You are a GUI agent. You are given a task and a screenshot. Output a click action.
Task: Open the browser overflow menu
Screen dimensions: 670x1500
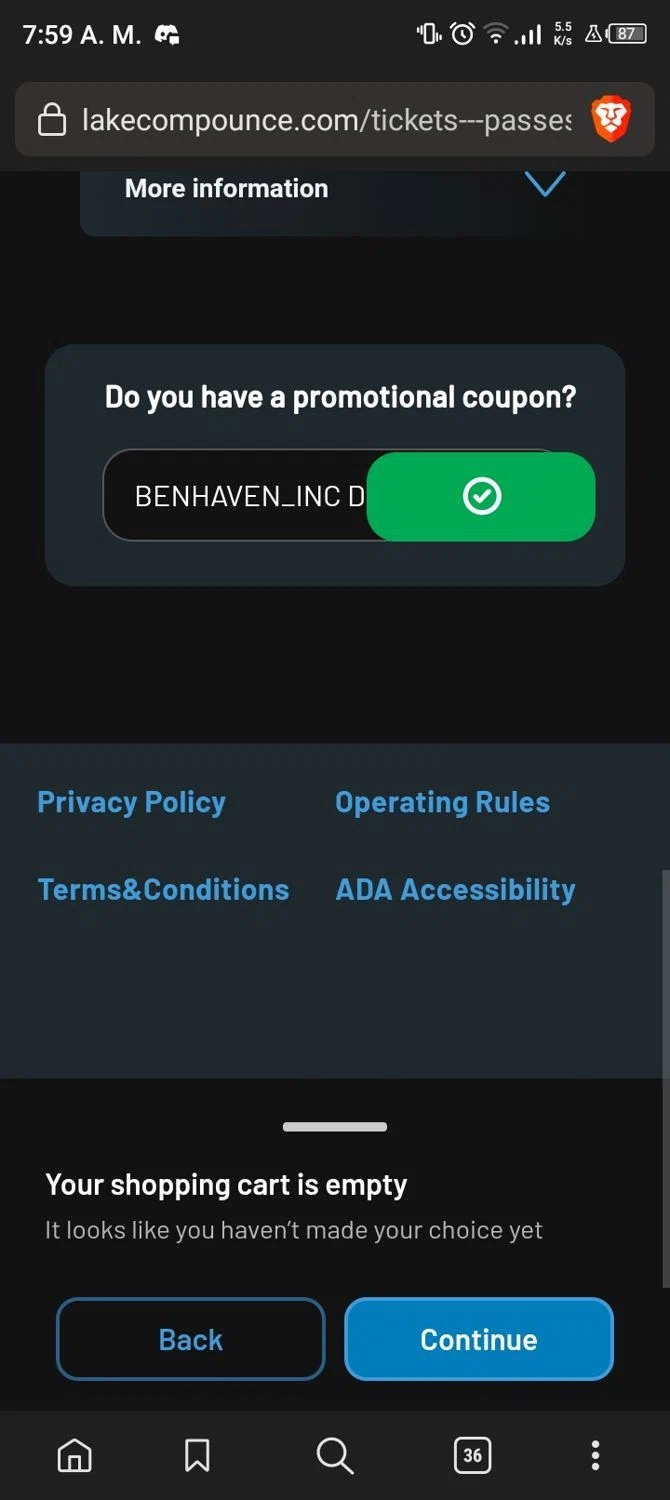595,1455
